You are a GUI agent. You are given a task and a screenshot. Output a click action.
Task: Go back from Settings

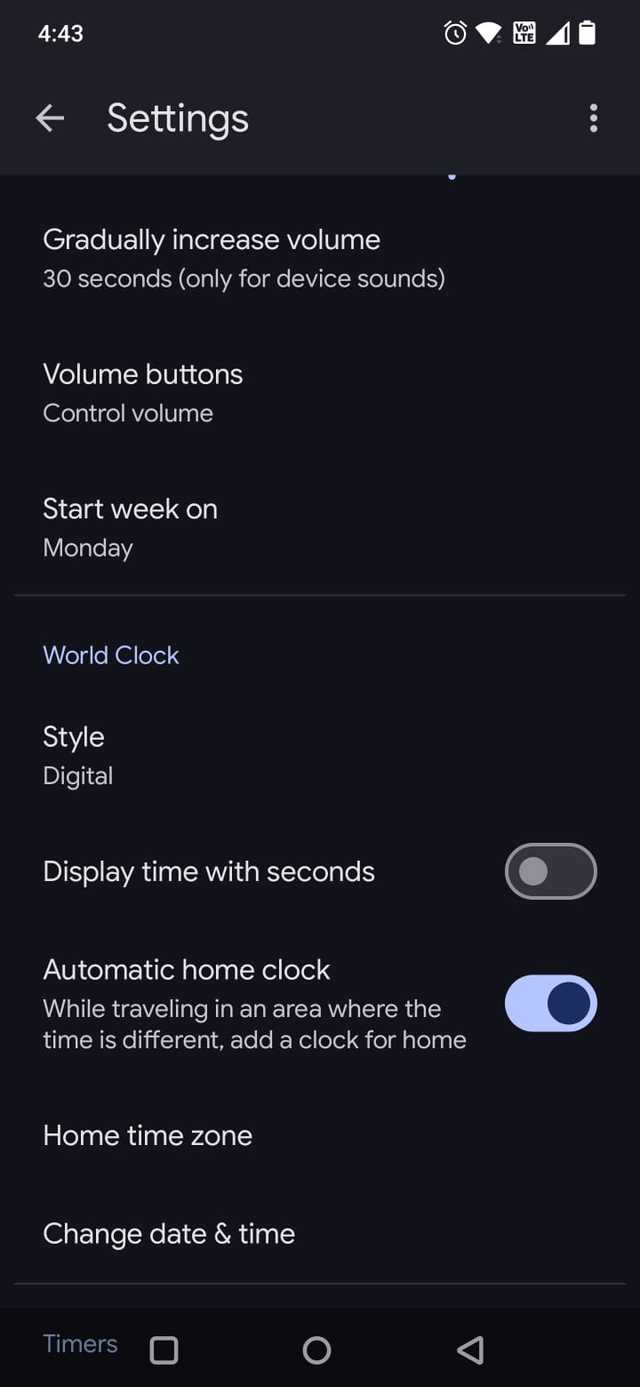point(49,119)
